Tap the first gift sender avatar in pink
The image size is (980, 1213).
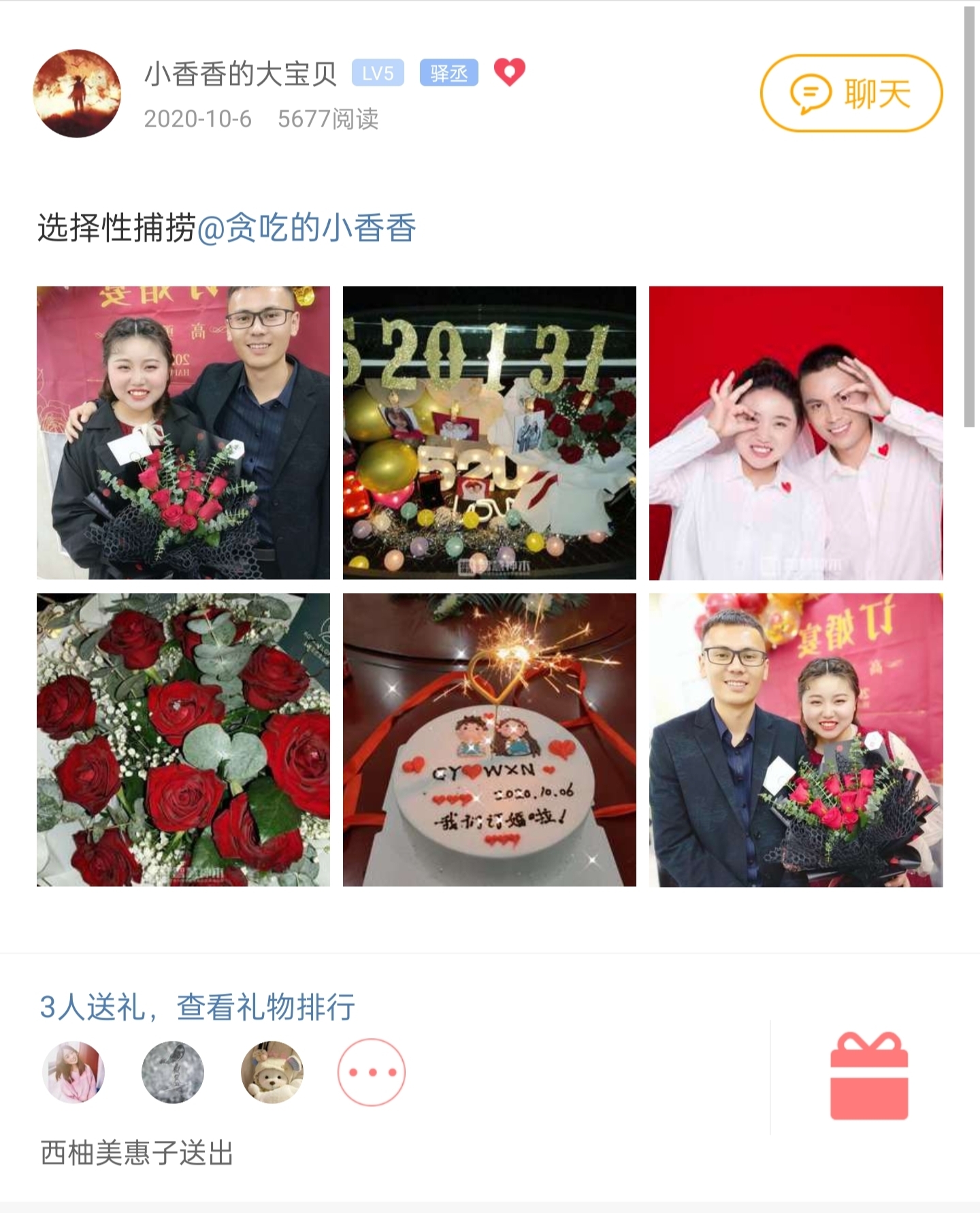pos(73,1072)
